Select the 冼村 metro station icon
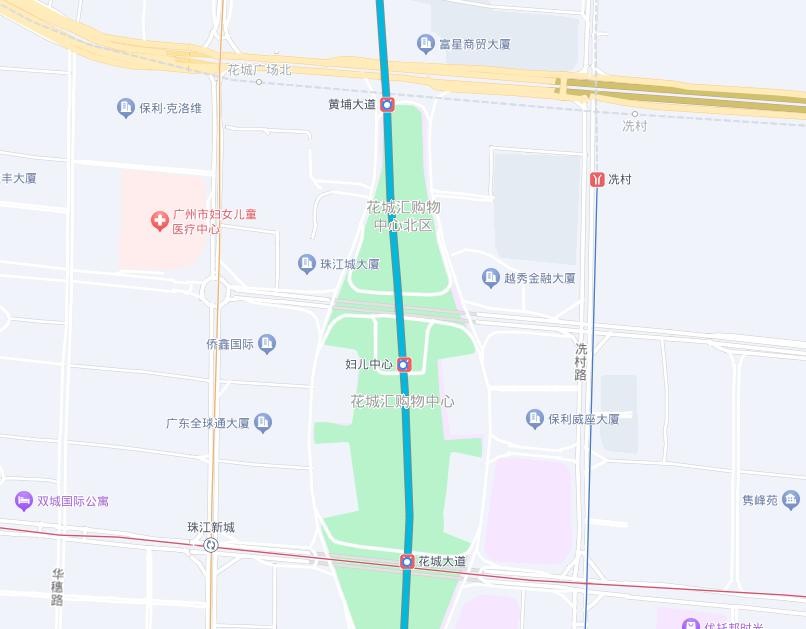Viewport: 806px width, 629px height. 597,179
